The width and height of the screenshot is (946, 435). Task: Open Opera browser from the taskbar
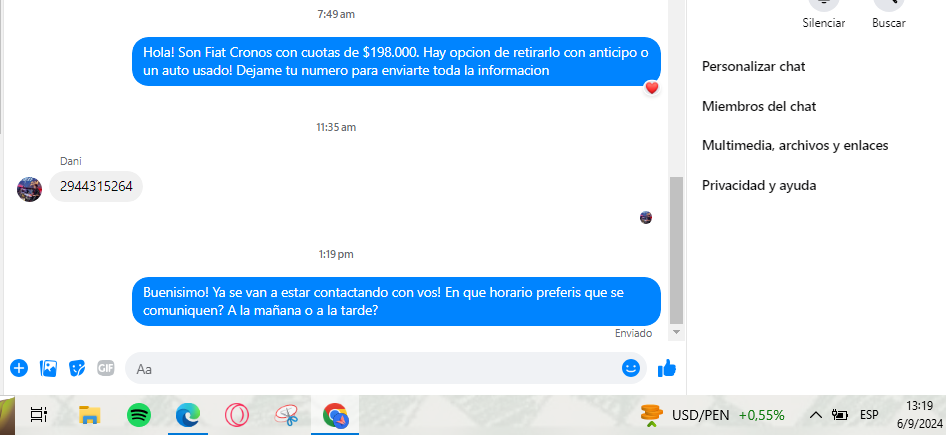(x=237, y=415)
